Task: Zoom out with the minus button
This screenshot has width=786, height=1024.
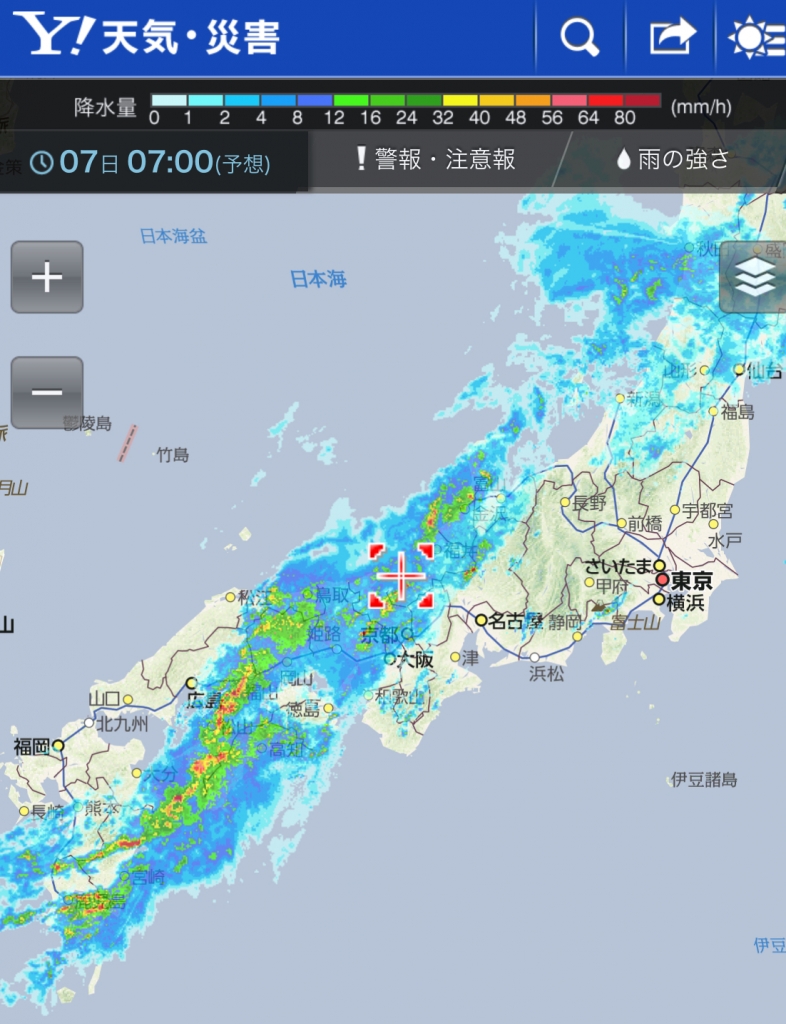Action: click(x=47, y=392)
